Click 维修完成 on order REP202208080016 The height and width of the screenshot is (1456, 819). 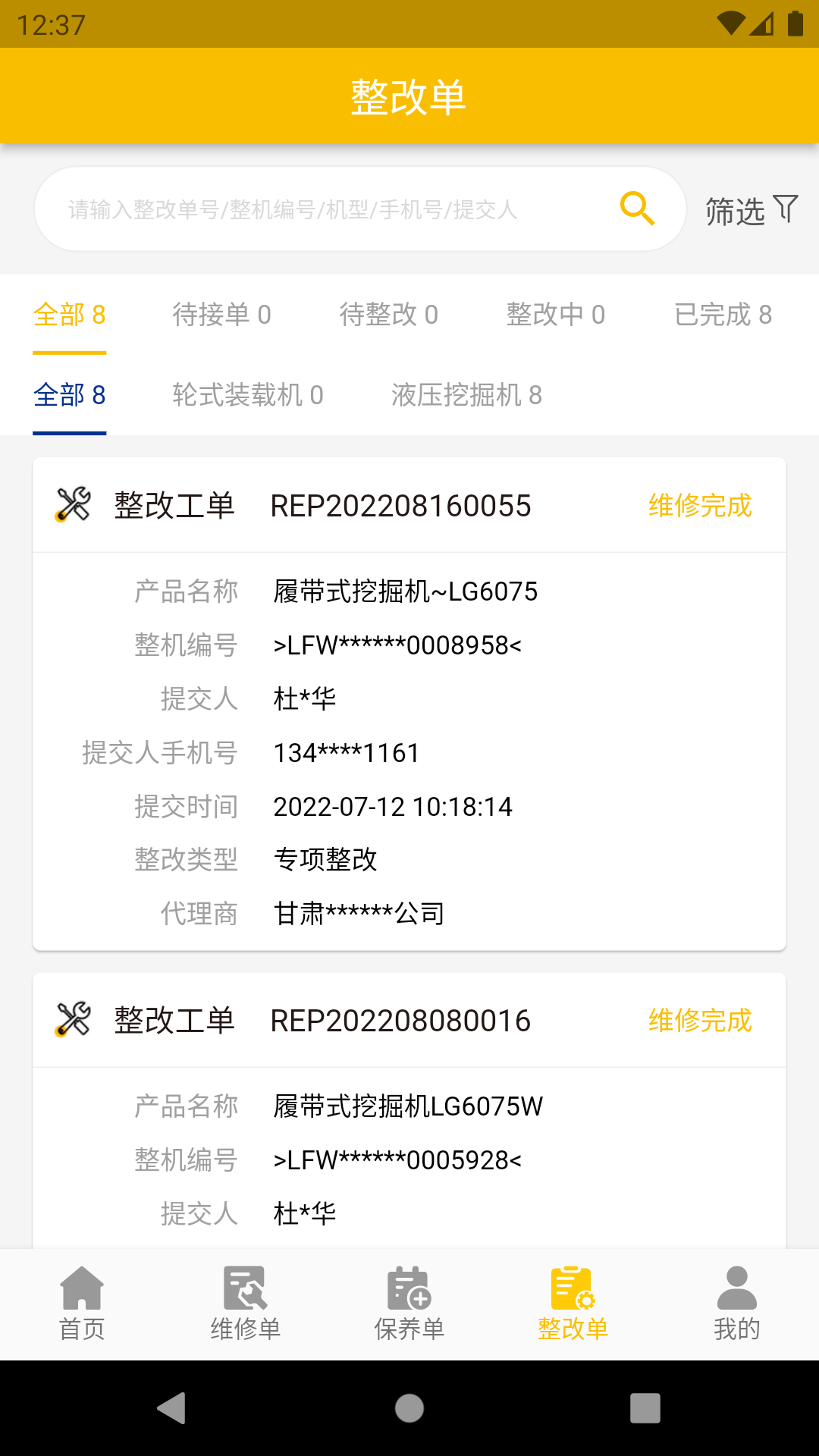click(699, 1020)
